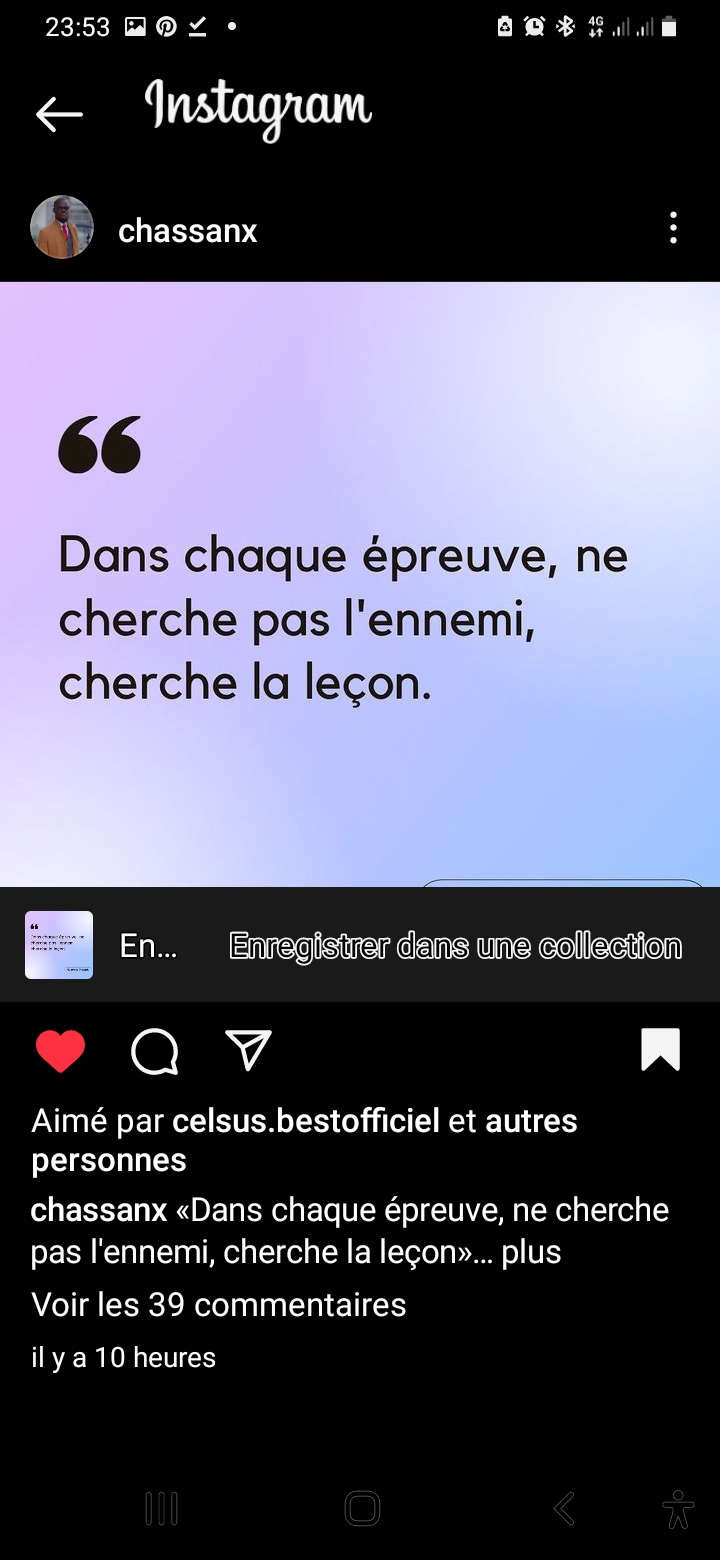The image size is (720, 1560).
Task: Voir les 39 commentaires
Action: coord(219,1304)
